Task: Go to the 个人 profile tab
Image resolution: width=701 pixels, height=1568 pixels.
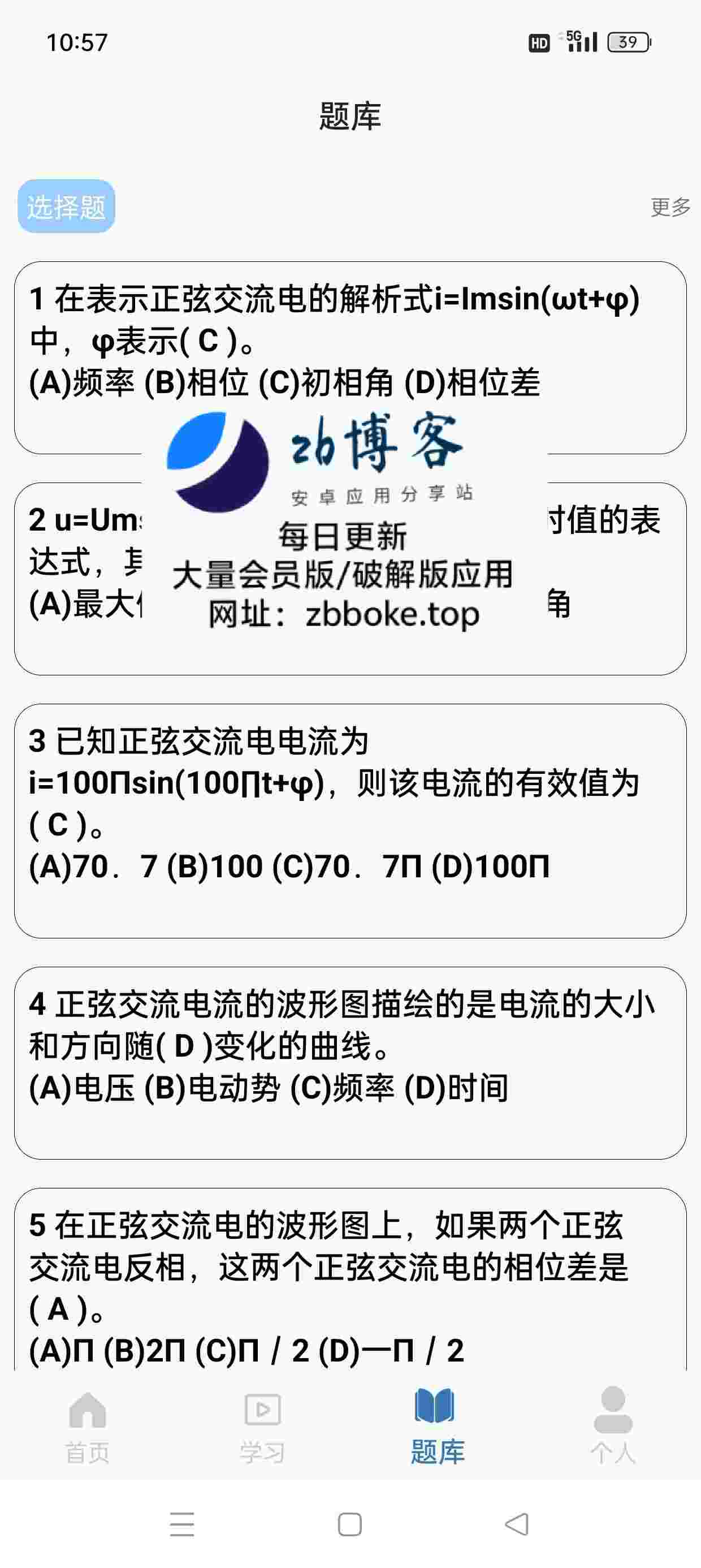Action: [612, 1426]
